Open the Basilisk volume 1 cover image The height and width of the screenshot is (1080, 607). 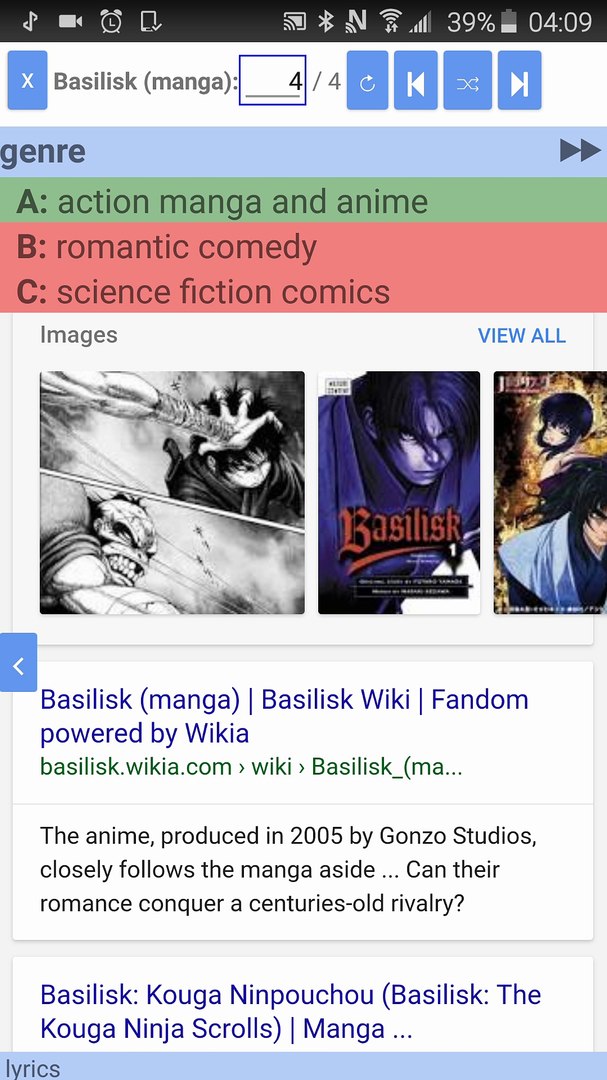[x=398, y=492]
